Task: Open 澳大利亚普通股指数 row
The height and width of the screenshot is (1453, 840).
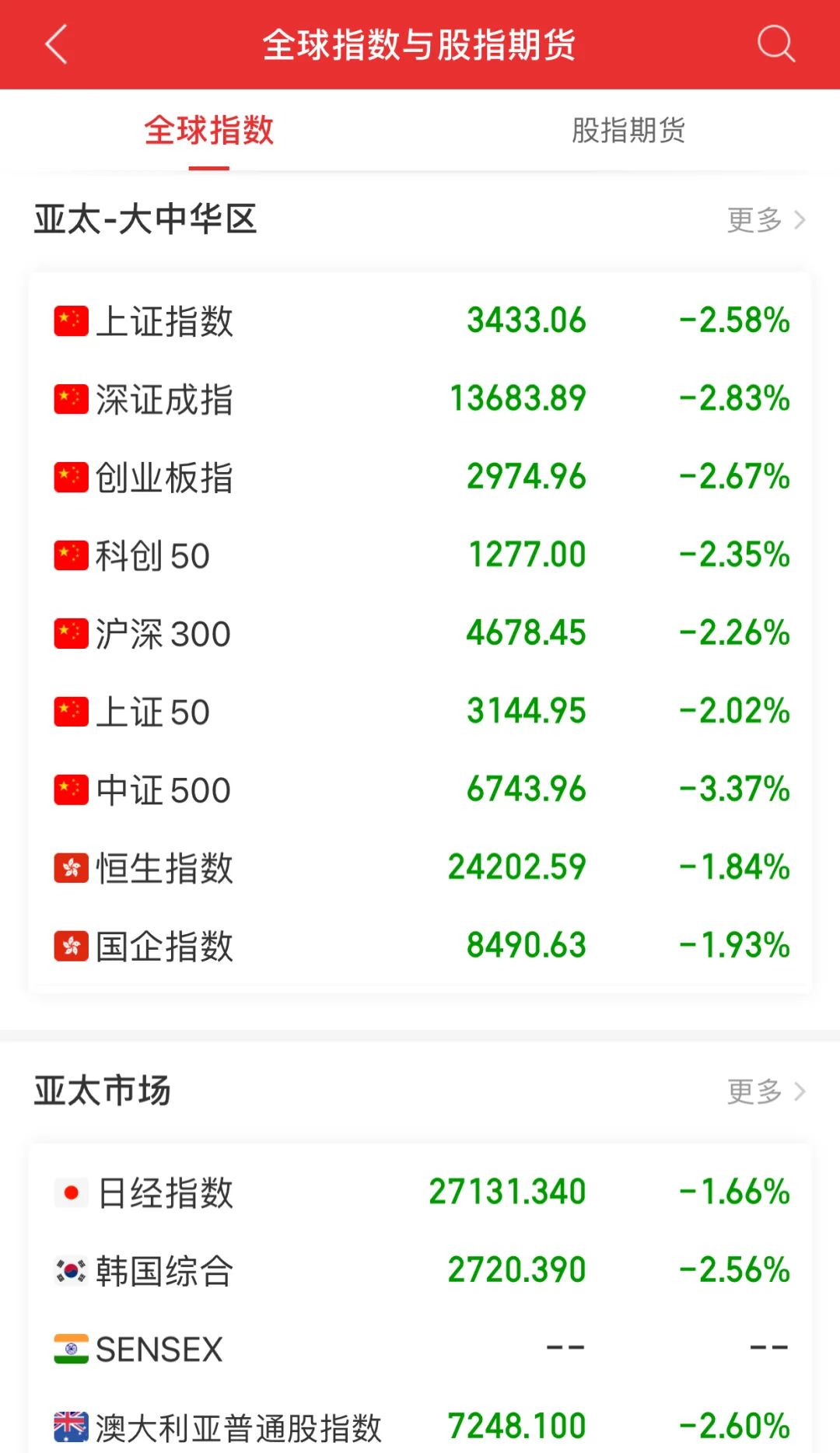Action: click(x=420, y=1427)
